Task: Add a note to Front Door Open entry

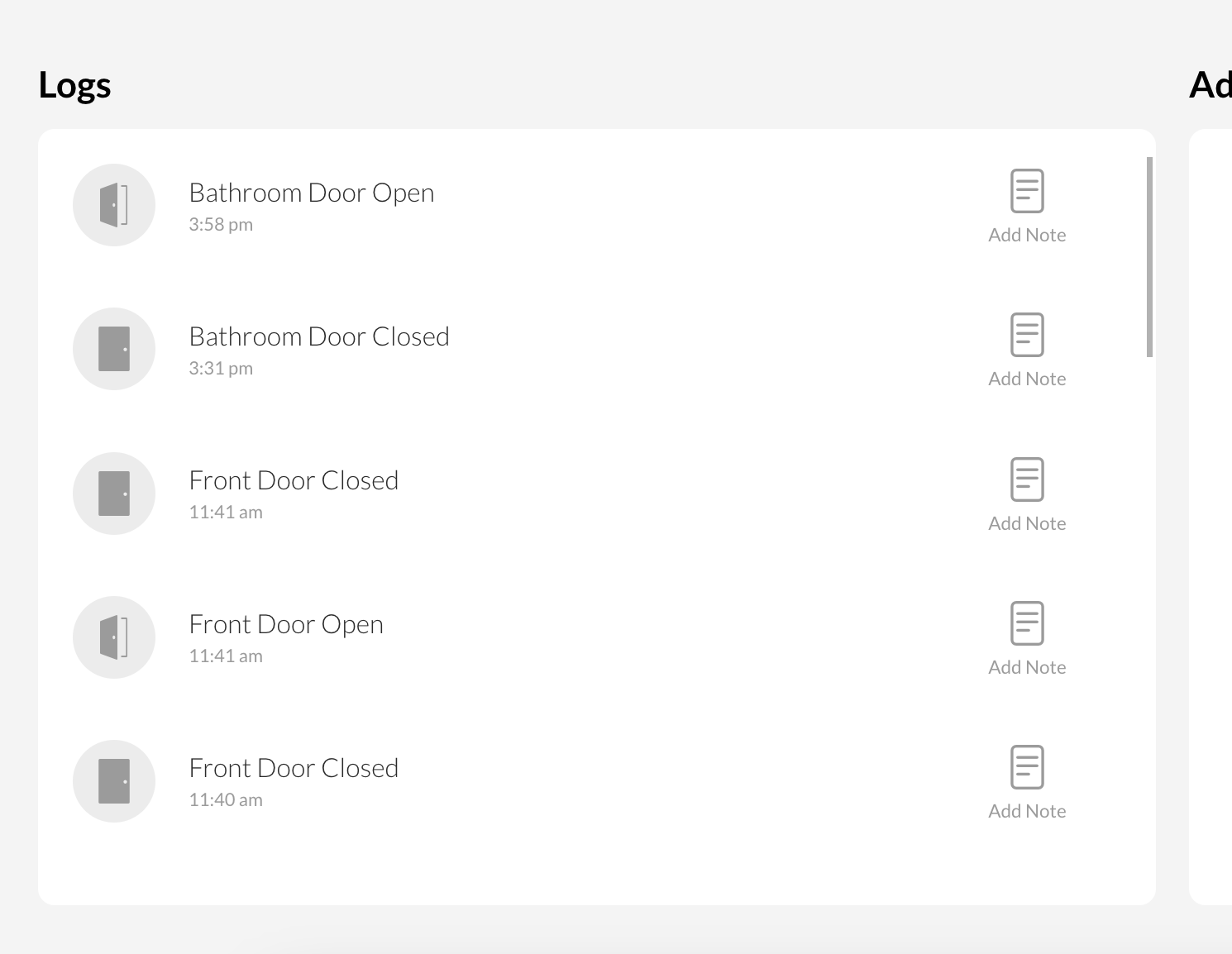Action: (1027, 638)
